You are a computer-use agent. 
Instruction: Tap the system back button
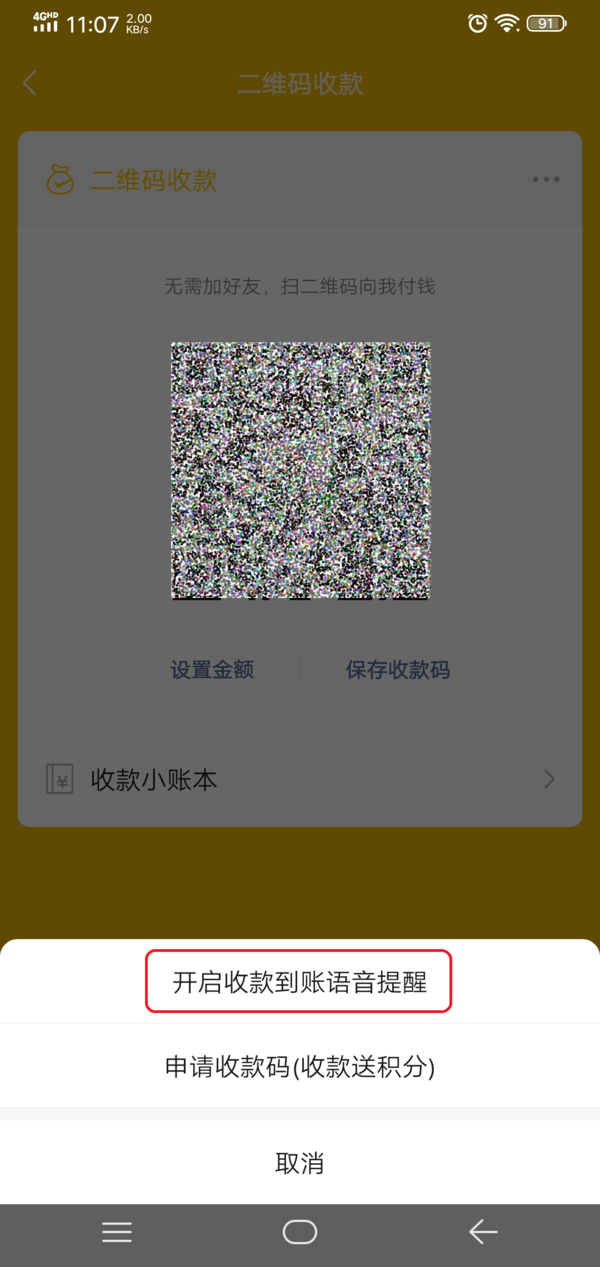(483, 1233)
